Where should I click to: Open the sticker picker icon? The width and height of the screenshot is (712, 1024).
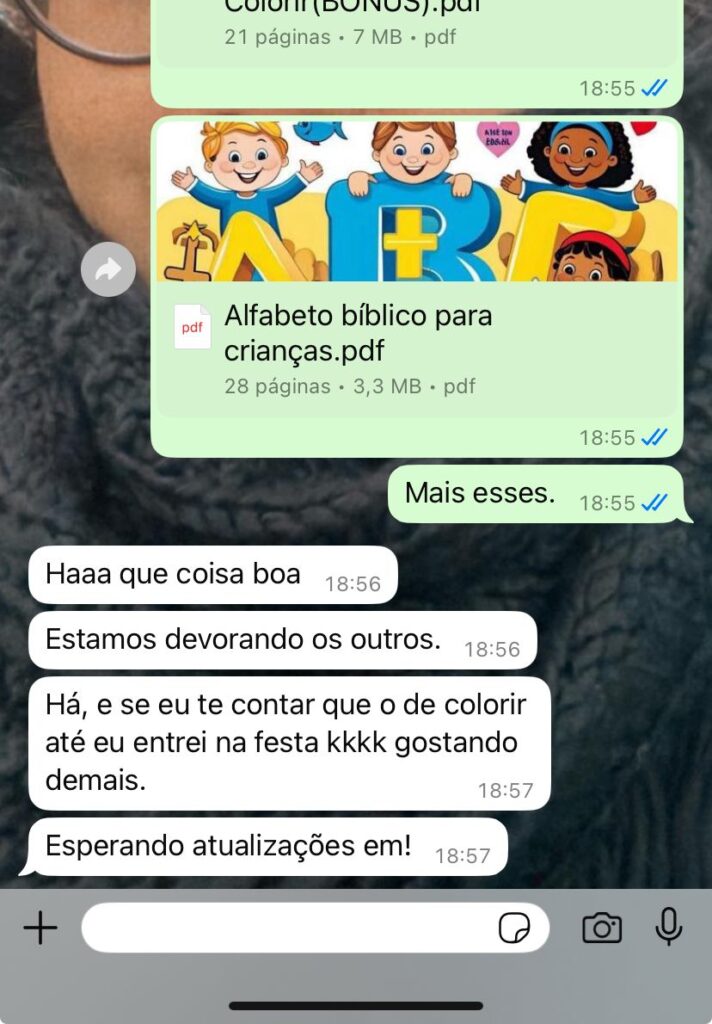click(514, 929)
